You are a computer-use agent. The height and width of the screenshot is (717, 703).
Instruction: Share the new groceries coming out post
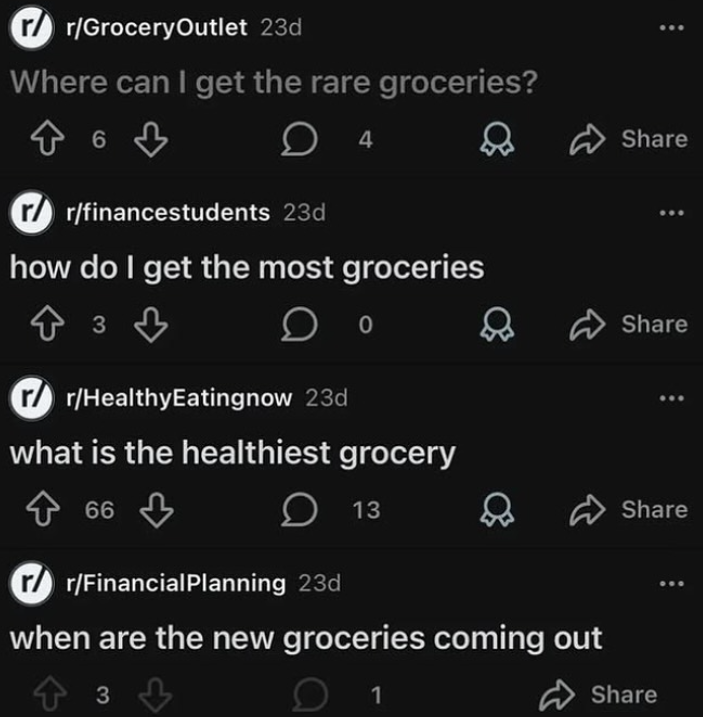[x=599, y=694]
